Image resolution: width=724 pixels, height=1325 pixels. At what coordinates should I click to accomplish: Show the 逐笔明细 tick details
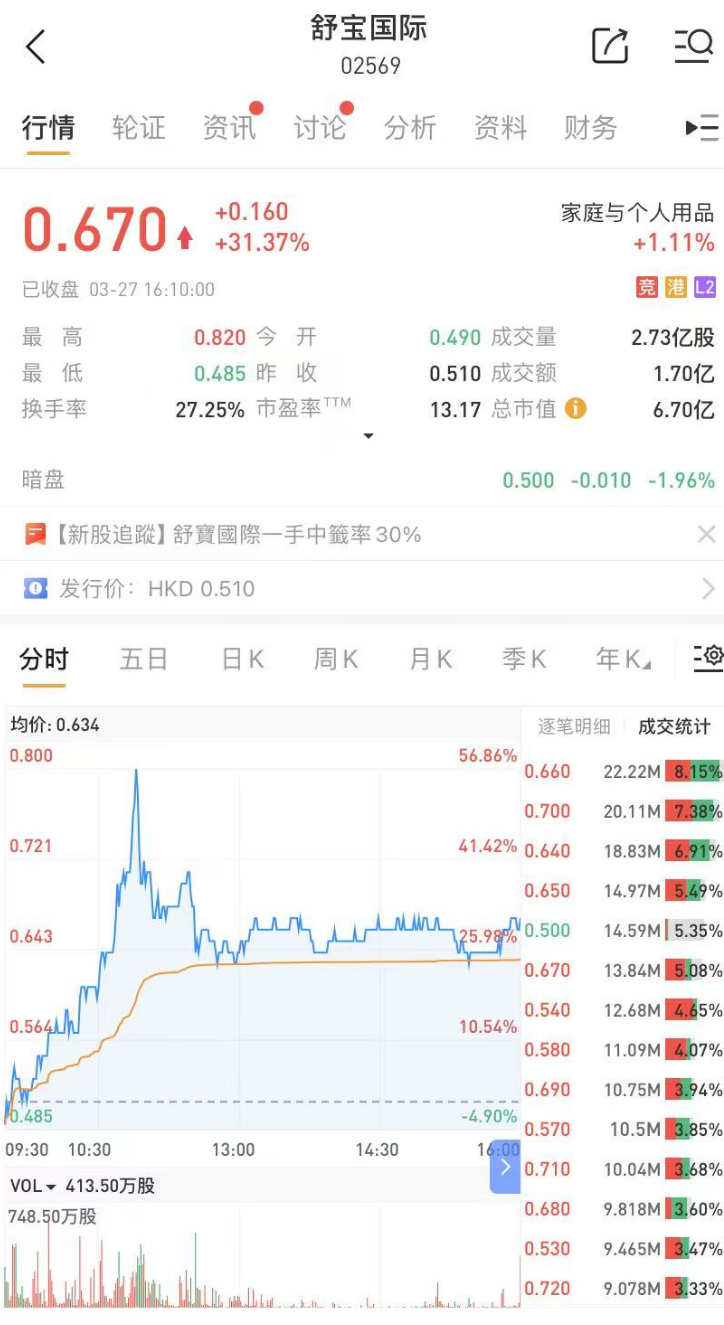(x=574, y=727)
